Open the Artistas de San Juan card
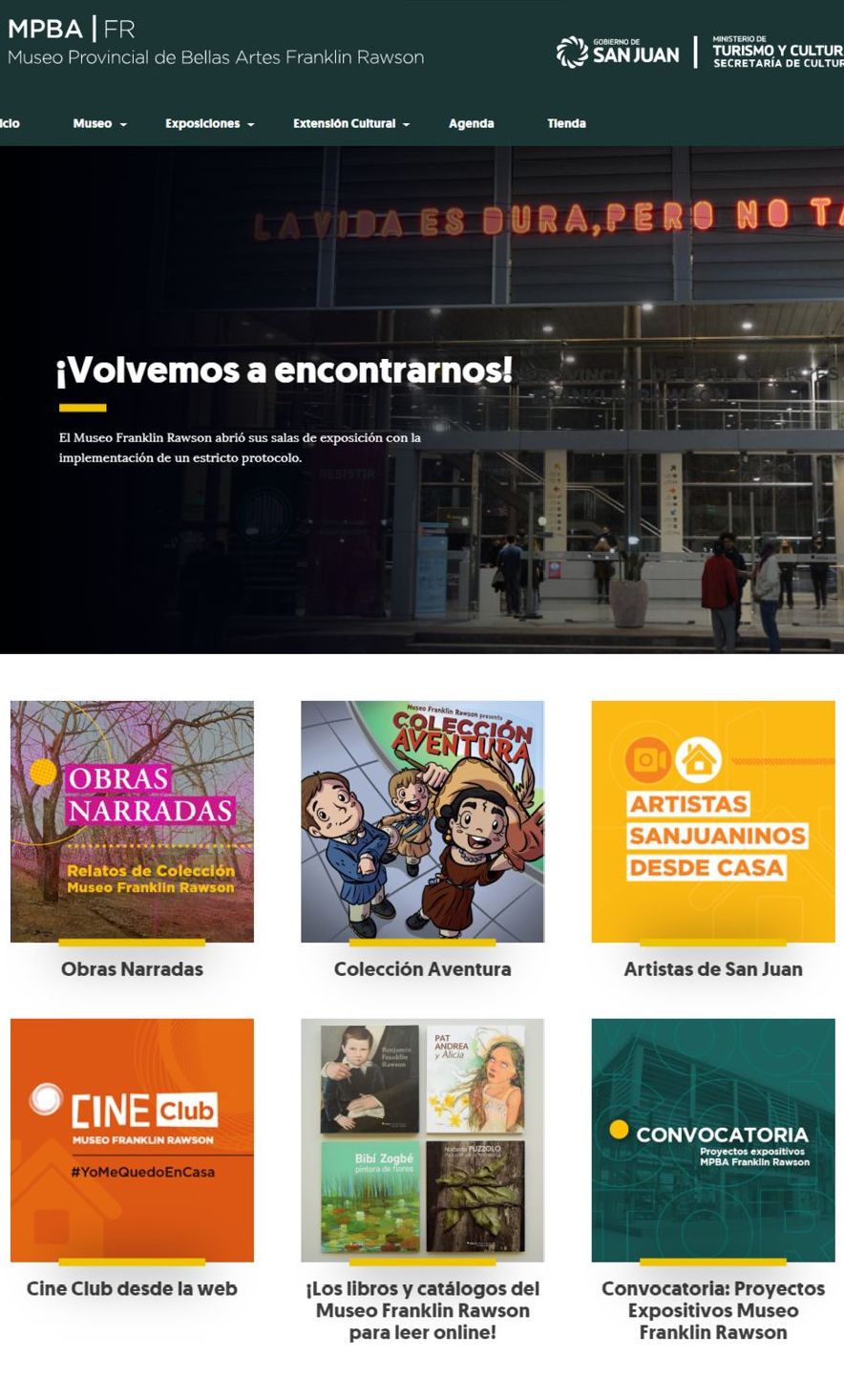This screenshot has width=844, height=1400. [x=712, y=822]
